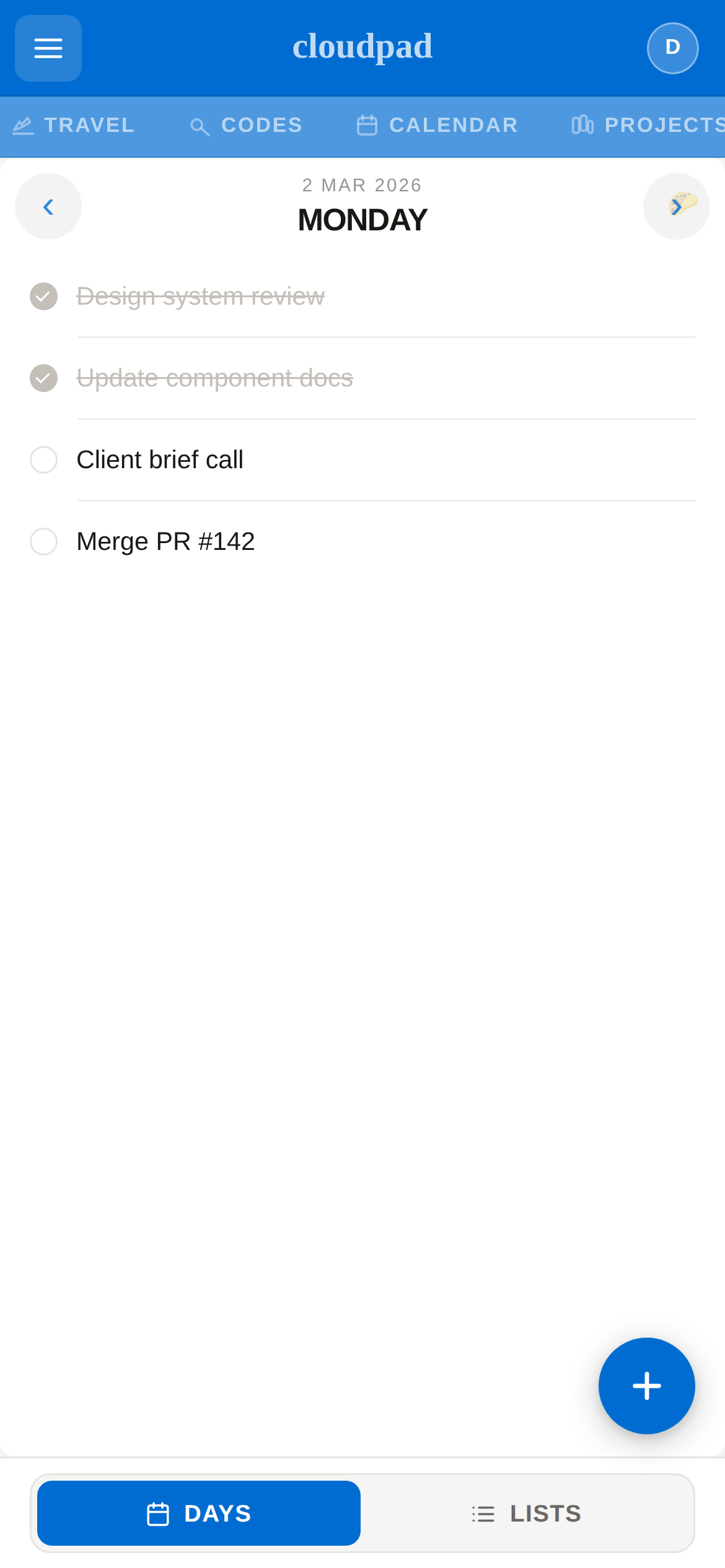This screenshot has width=725, height=1568.
Task: Uncheck the Design system review task
Action: (43, 296)
